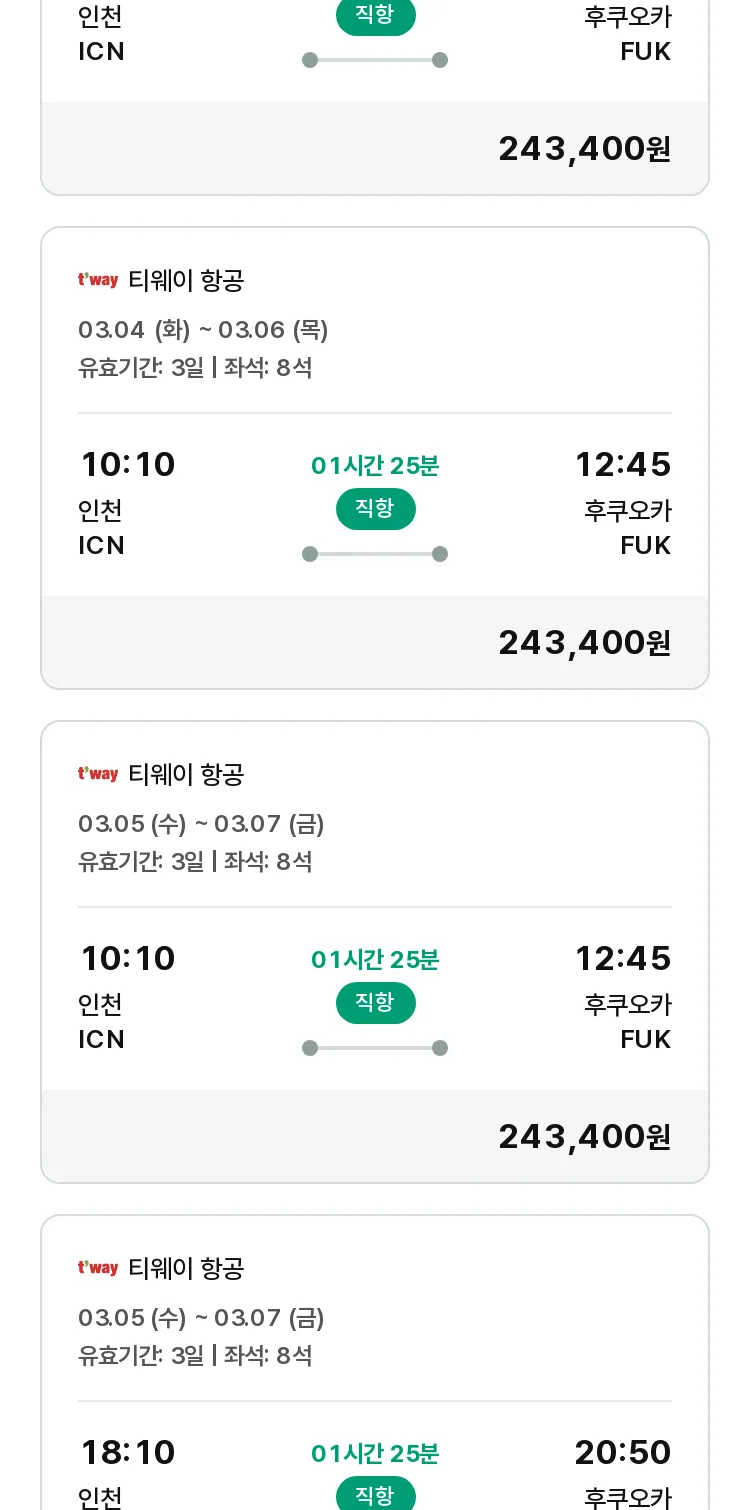Open the 03.04–03.06 T'way flight departing 10:10

coord(375,458)
